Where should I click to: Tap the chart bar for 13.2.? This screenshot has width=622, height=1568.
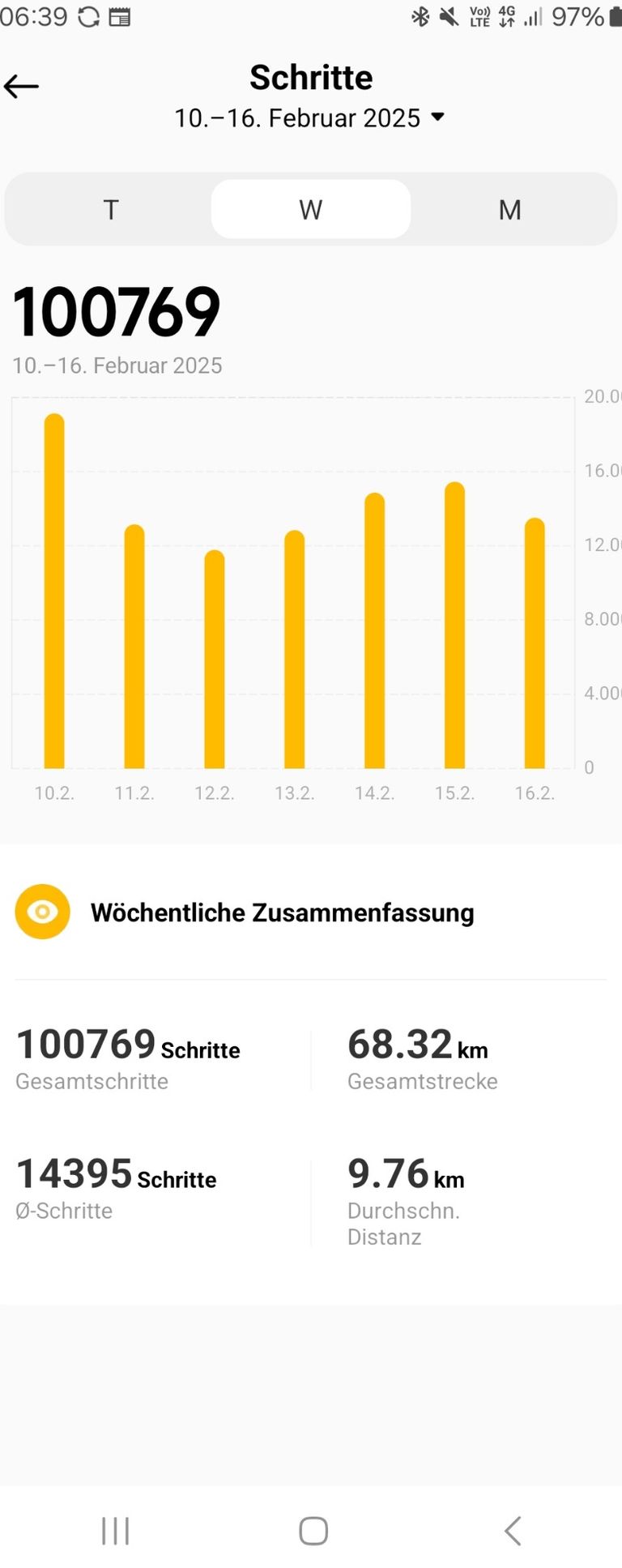click(x=295, y=649)
